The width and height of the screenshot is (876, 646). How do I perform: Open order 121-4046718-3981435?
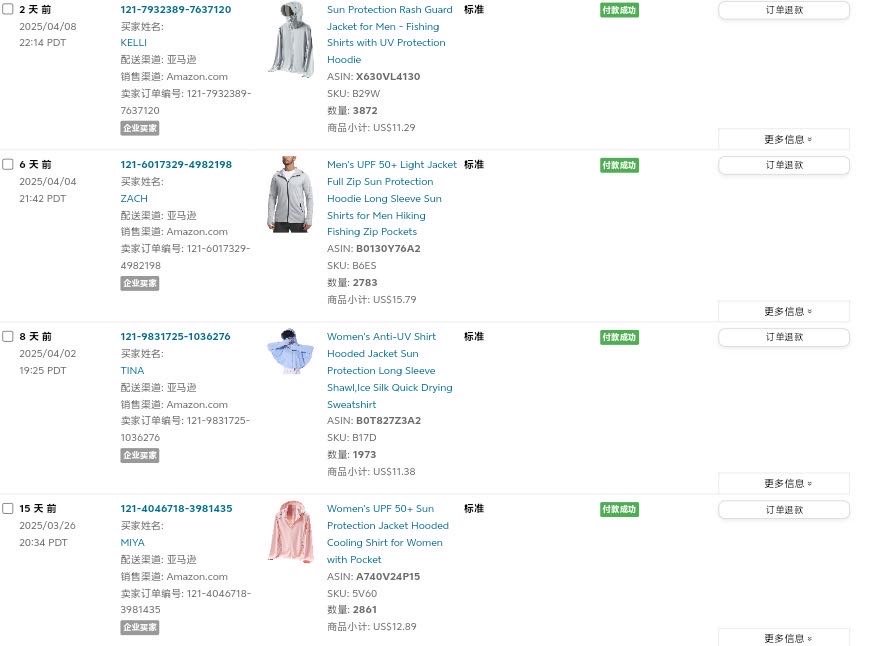[175, 508]
